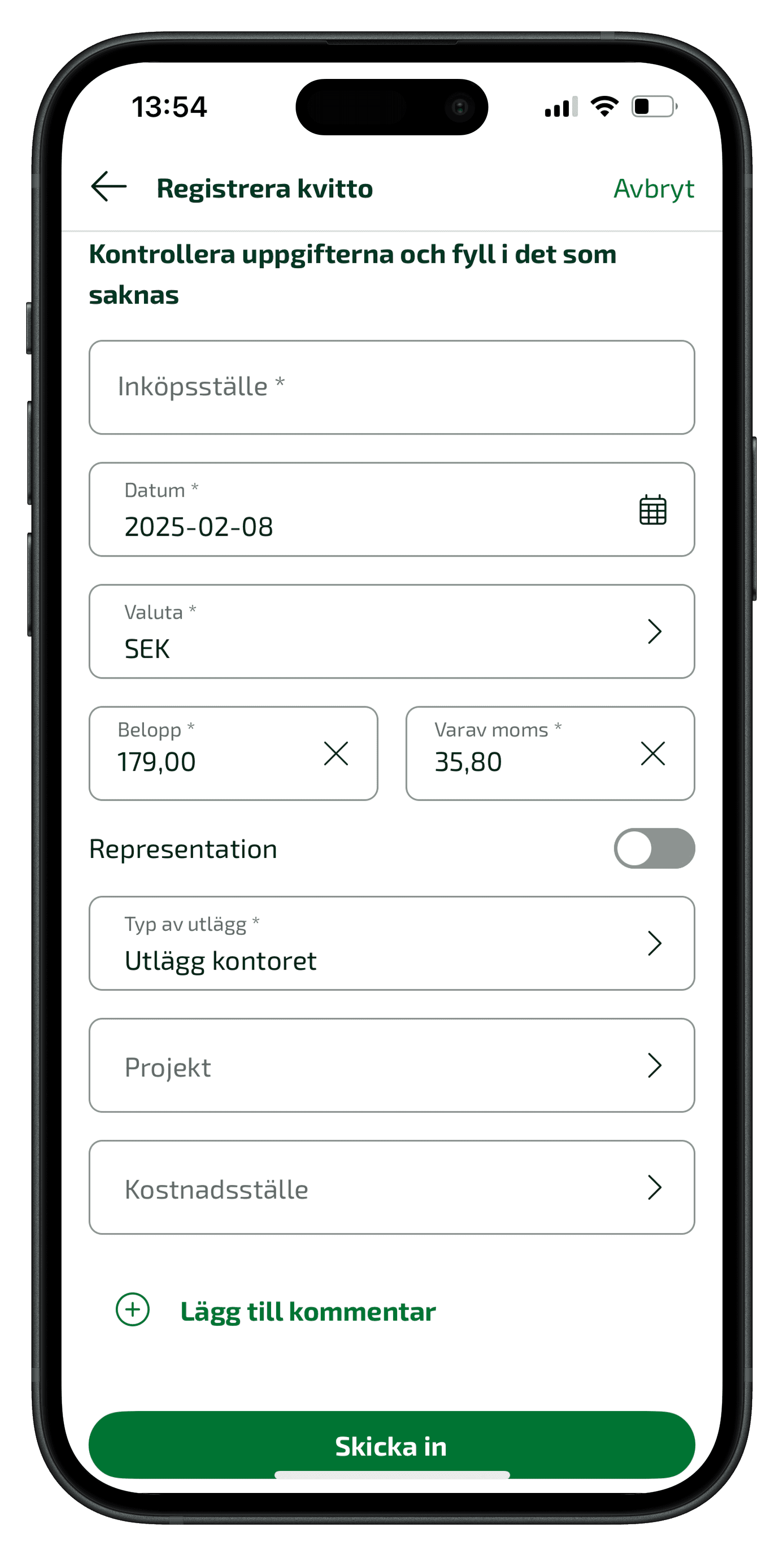This screenshot has height=1556, width=784.
Task: Enable the Representation switch
Action: (x=654, y=848)
